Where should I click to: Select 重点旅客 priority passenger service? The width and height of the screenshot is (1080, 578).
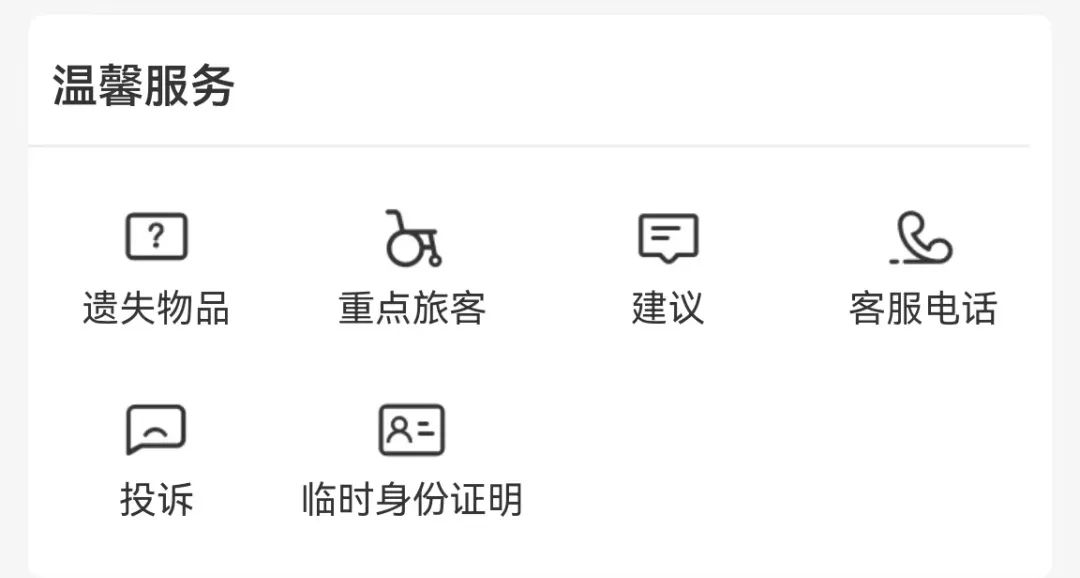(x=412, y=267)
